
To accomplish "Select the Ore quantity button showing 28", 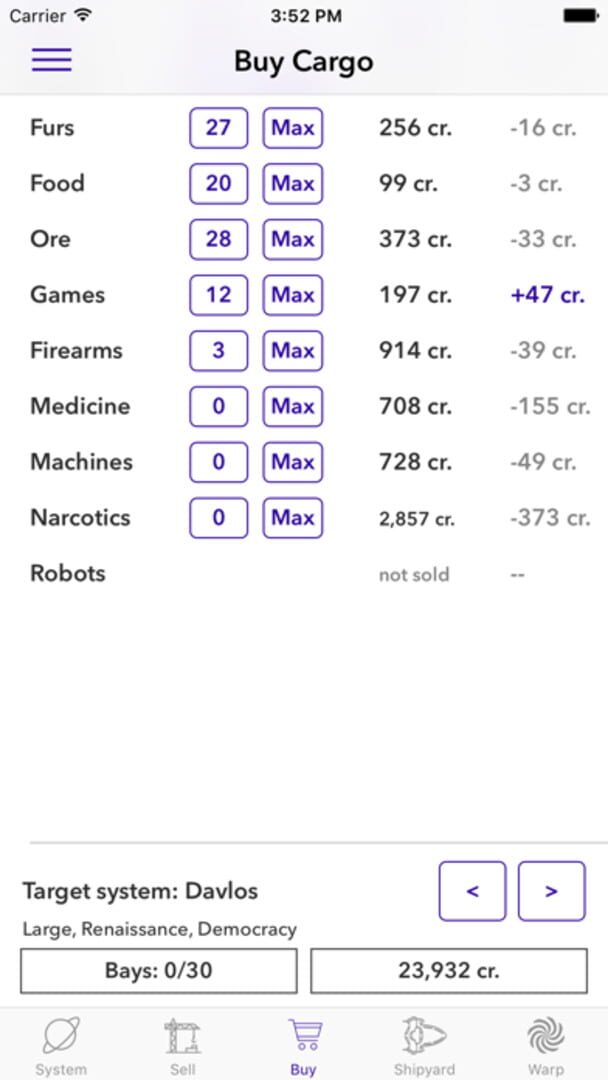I will point(218,239).
